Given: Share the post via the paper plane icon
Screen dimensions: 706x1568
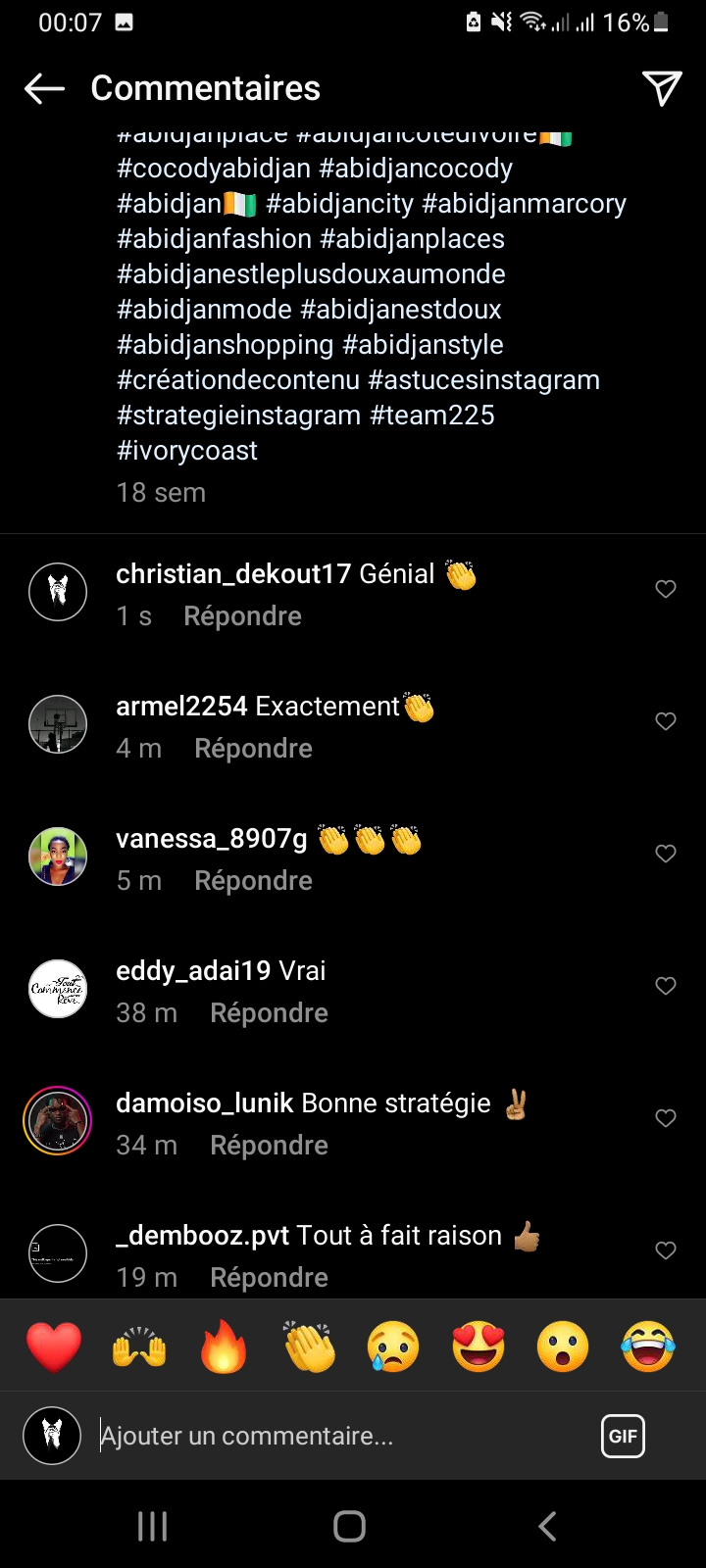Looking at the screenshot, I should coord(662,88).
